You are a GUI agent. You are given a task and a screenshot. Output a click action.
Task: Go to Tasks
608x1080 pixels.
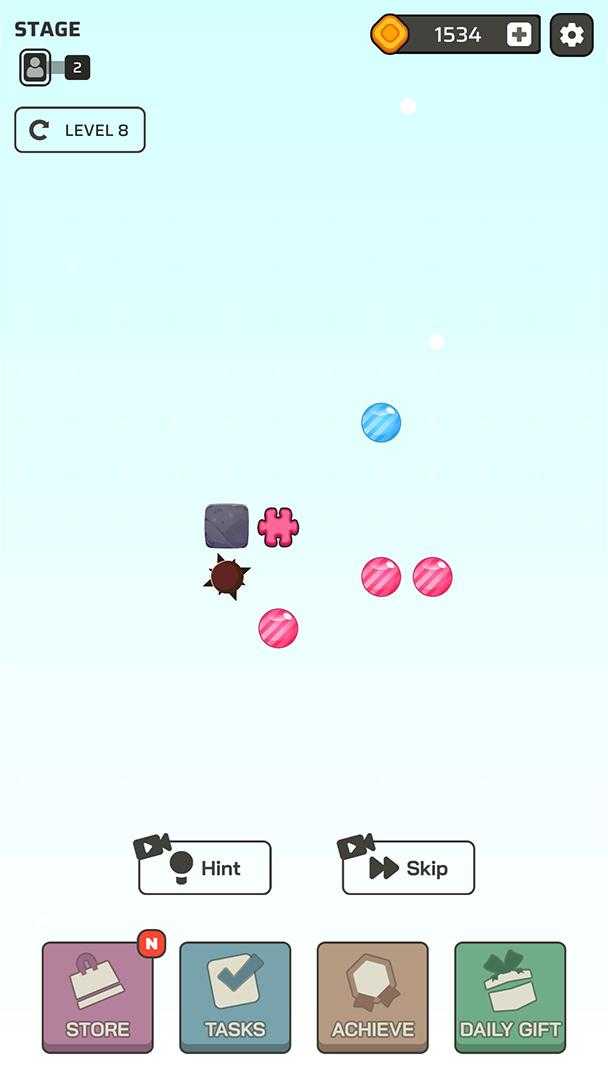(x=235, y=997)
